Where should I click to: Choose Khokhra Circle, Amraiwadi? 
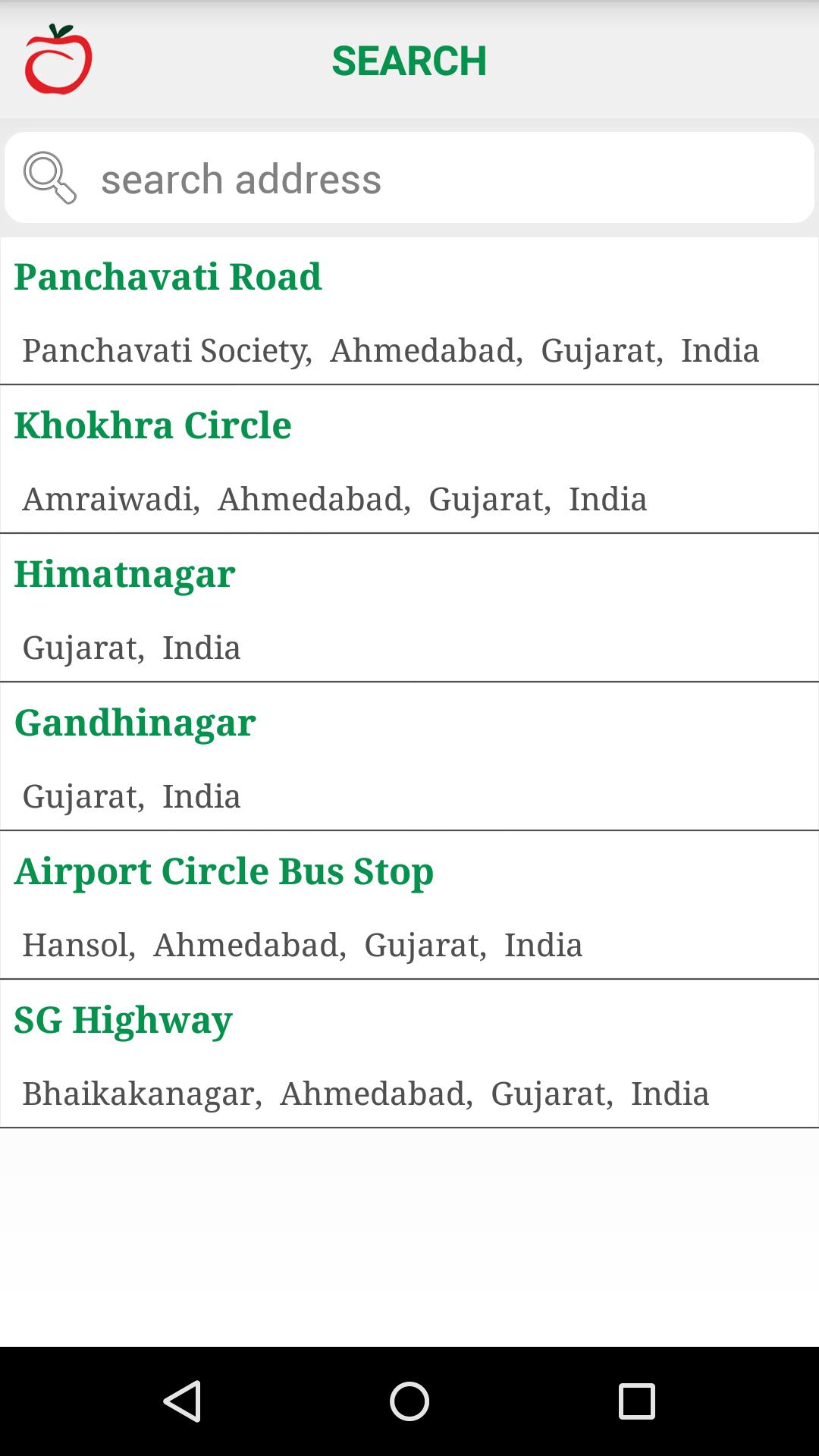click(x=409, y=460)
